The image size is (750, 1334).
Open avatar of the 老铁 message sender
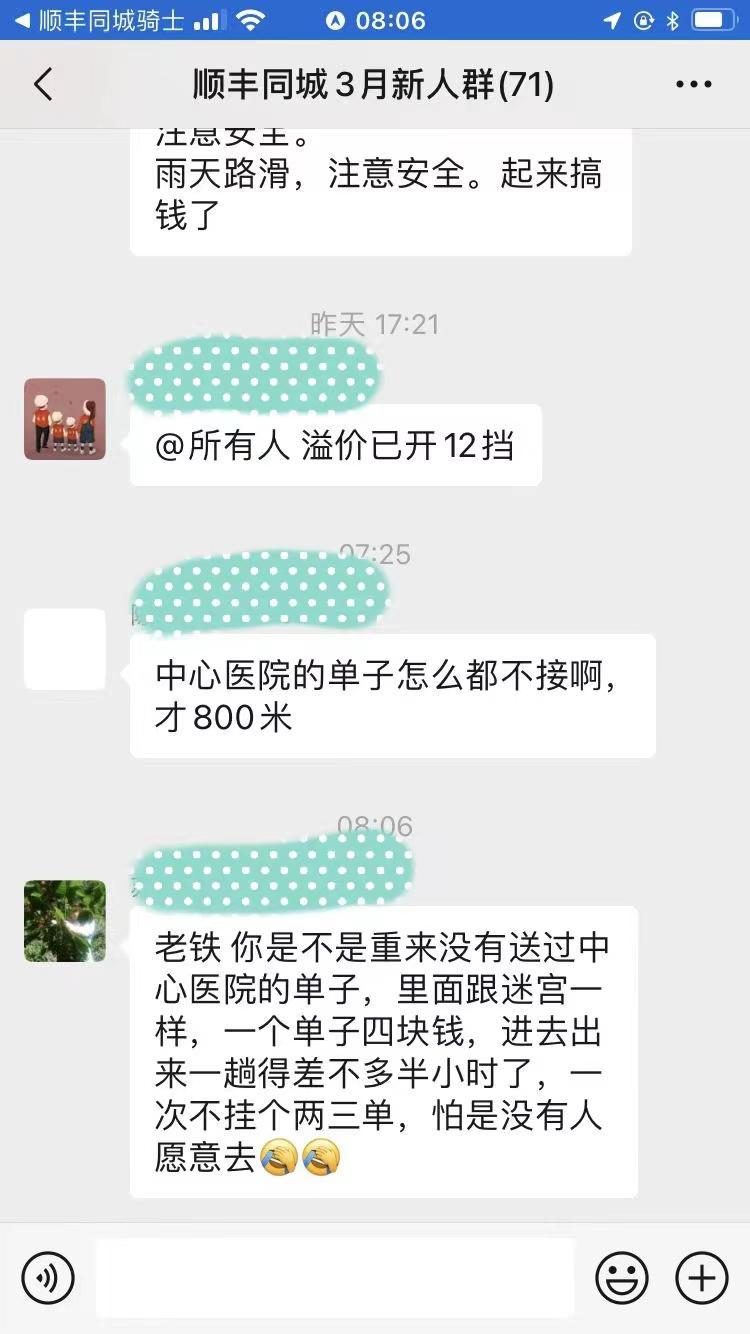click(65, 921)
